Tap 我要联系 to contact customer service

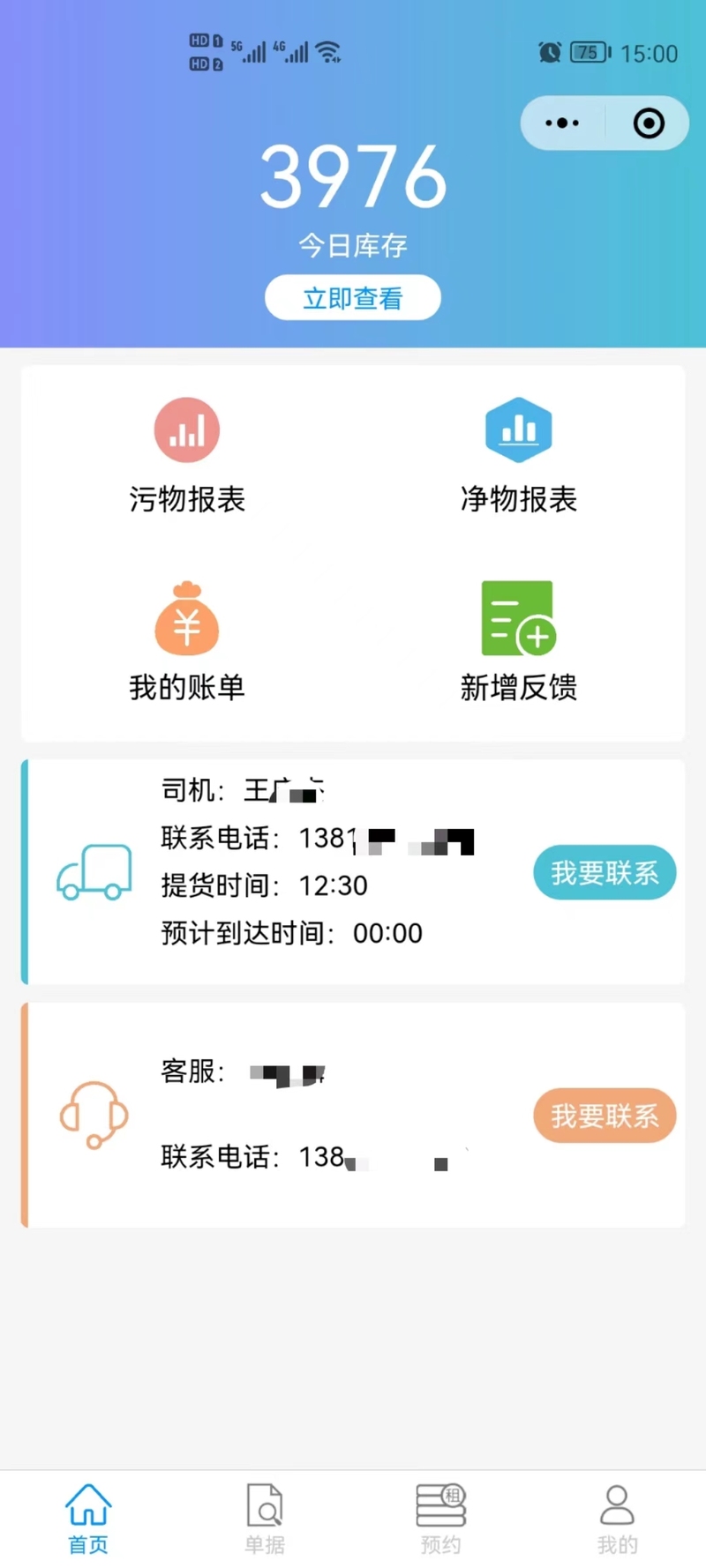(605, 1116)
